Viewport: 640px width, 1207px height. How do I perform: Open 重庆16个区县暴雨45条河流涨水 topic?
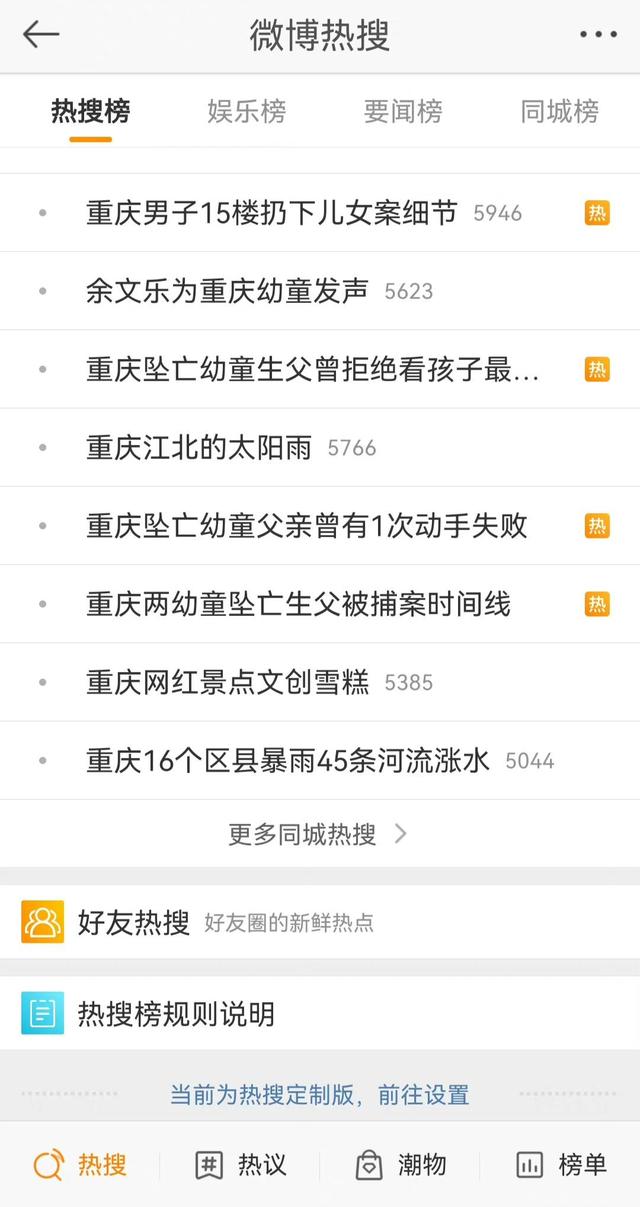coord(287,760)
